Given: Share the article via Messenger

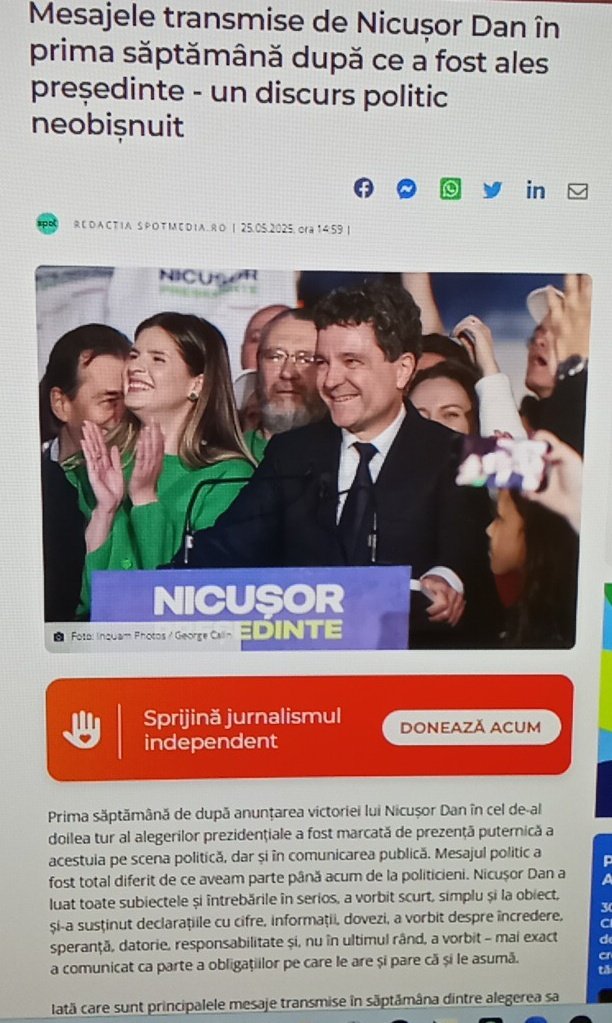Looking at the screenshot, I should [406, 189].
